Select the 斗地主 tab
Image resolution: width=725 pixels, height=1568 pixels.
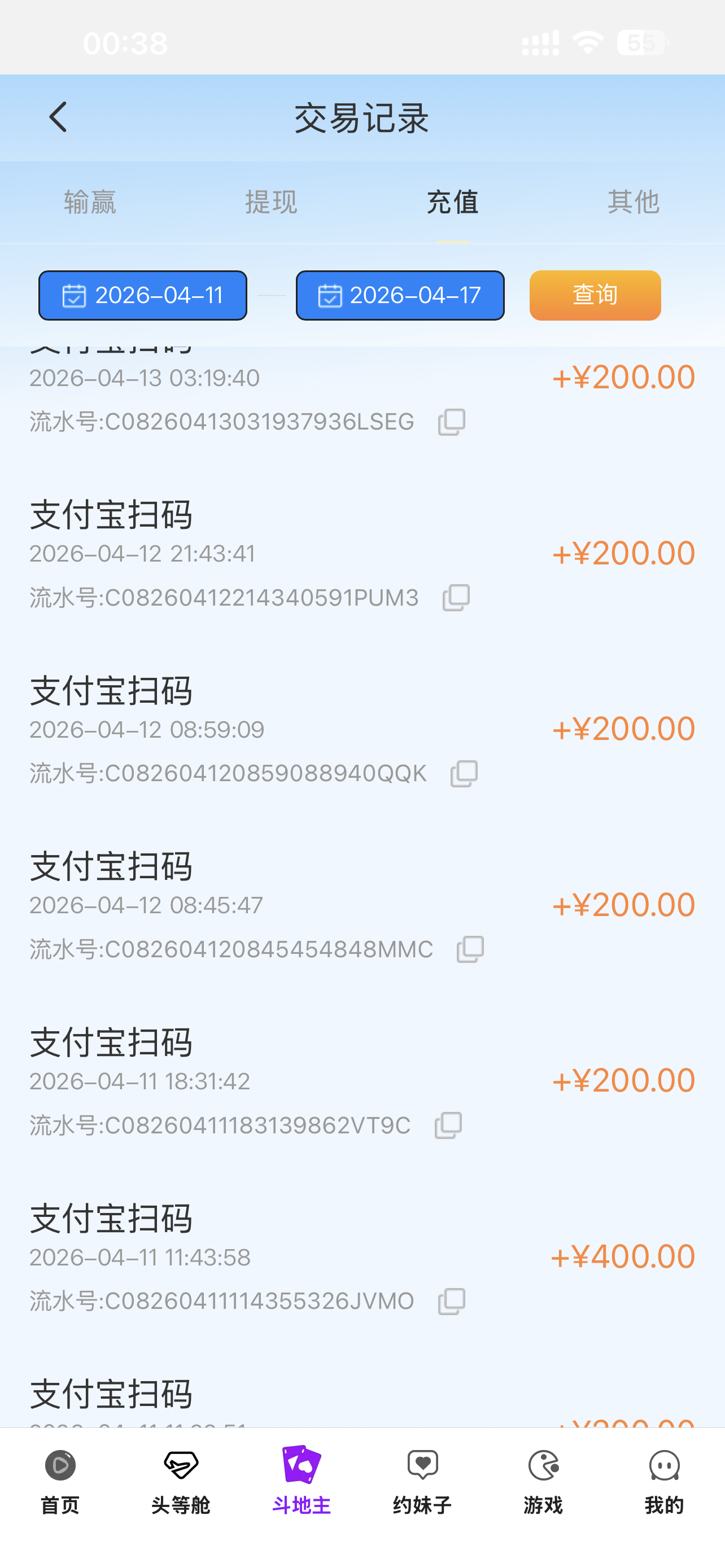click(302, 1481)
